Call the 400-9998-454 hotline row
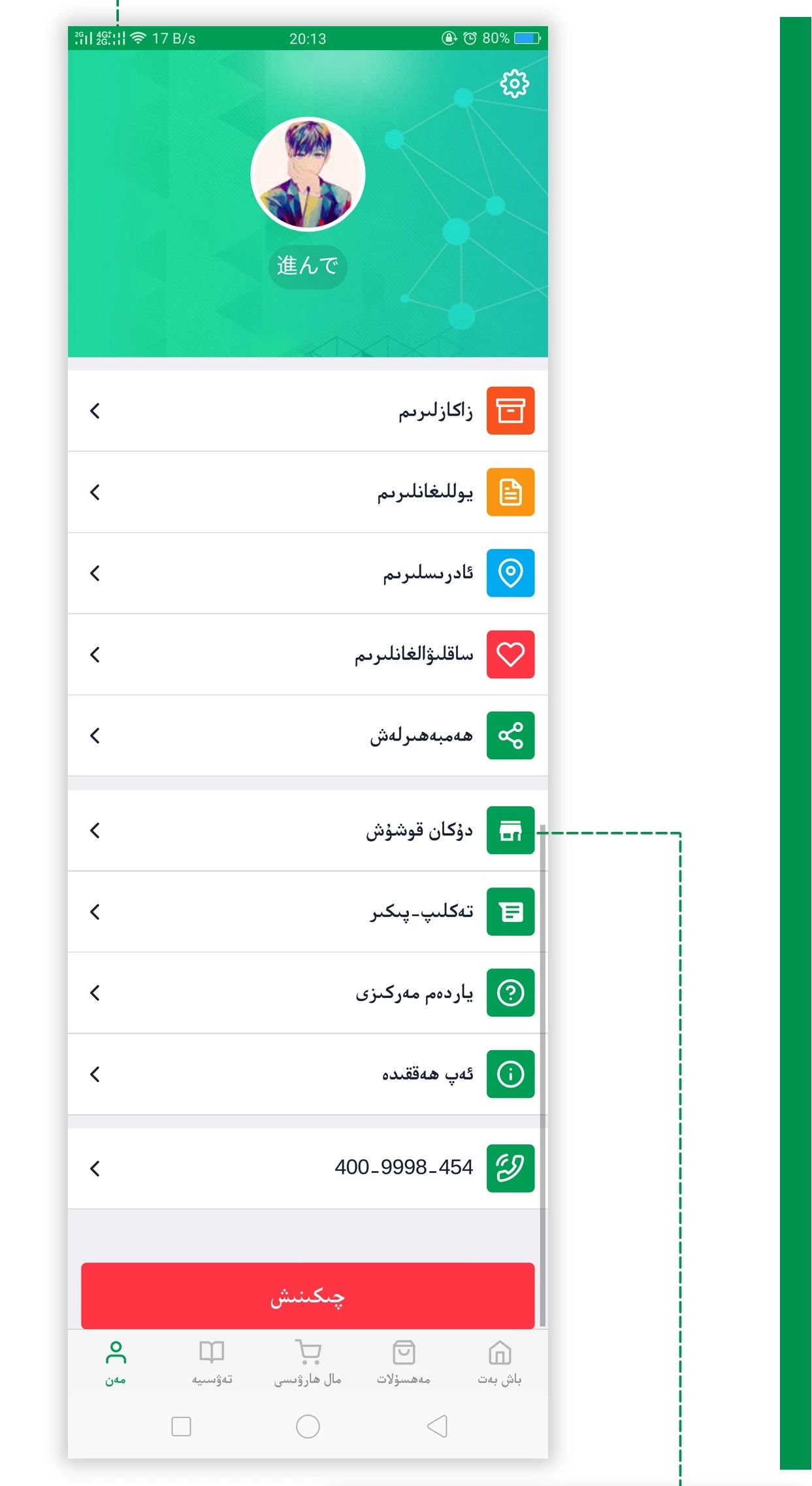 [308, 1168]
